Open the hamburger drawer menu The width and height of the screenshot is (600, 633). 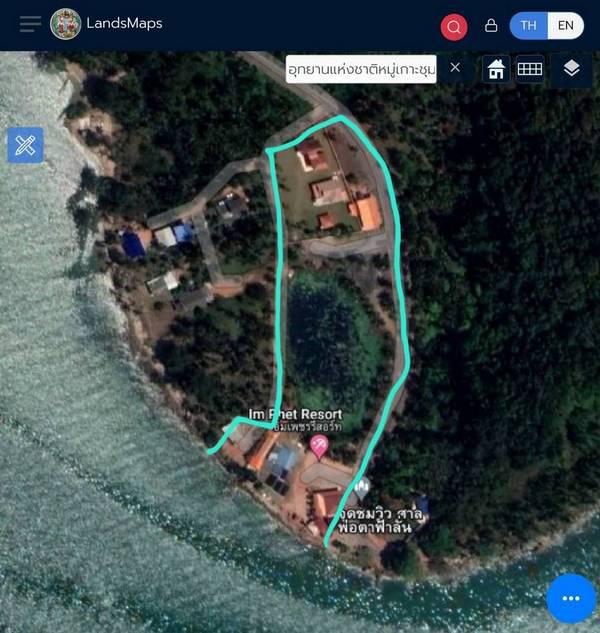(x=30, y=24)
